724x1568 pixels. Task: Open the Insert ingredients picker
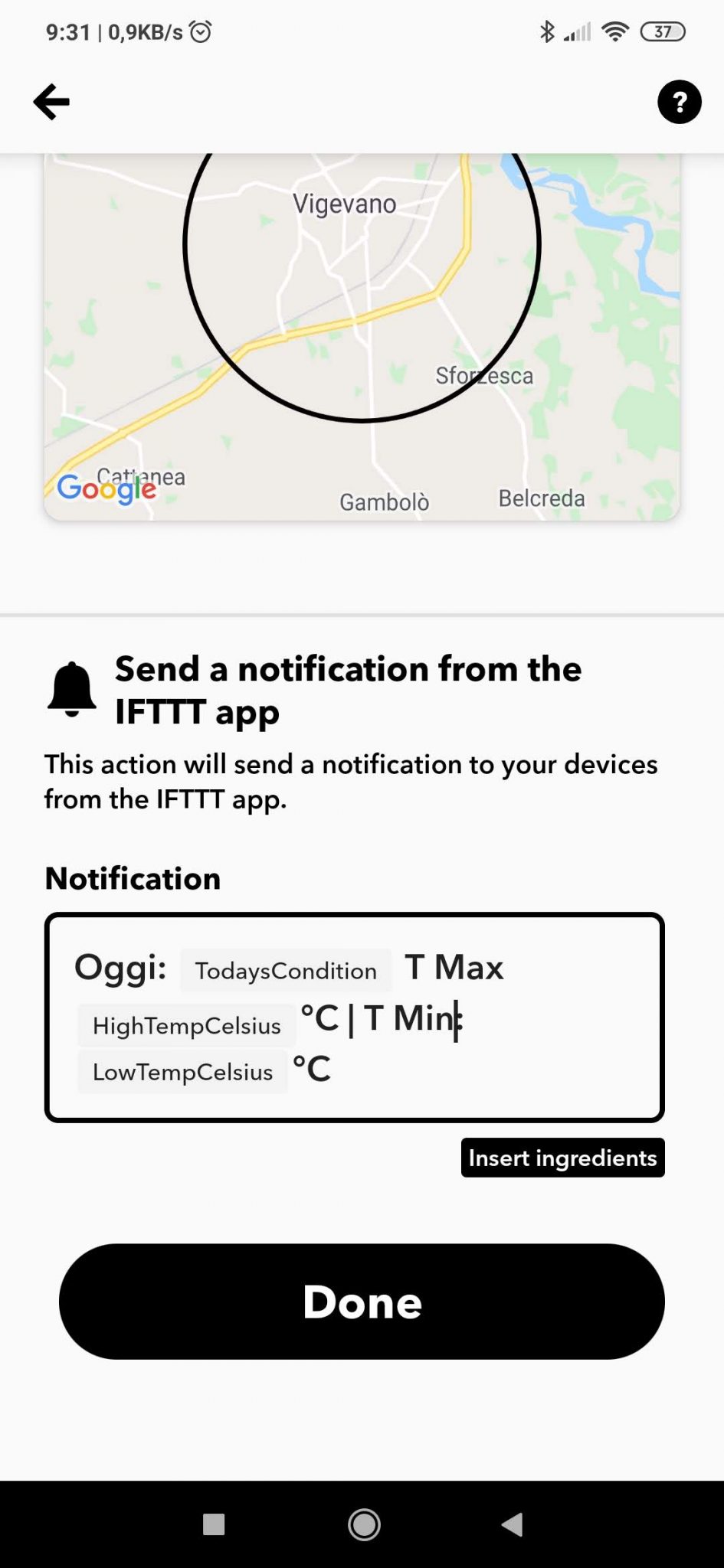tap(562, 1158)
